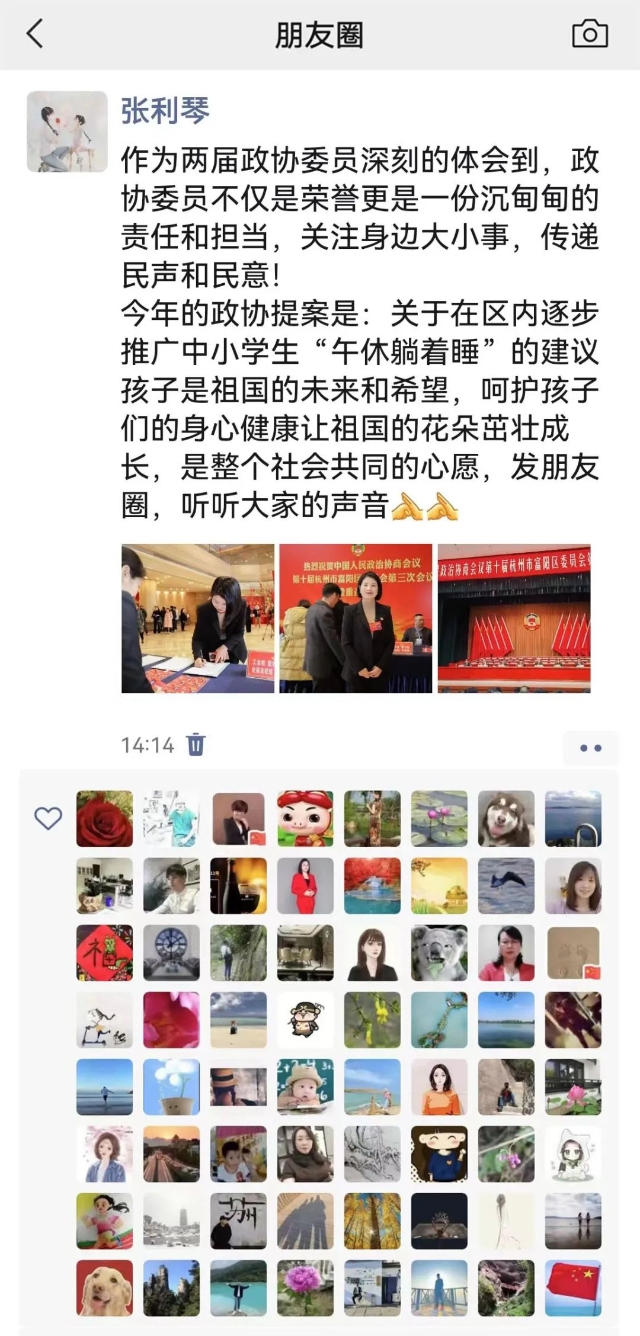Open the 苏州 text avatar in the likes
Viewport: 640px width, 1336px height.
(x=239, y=1221)
